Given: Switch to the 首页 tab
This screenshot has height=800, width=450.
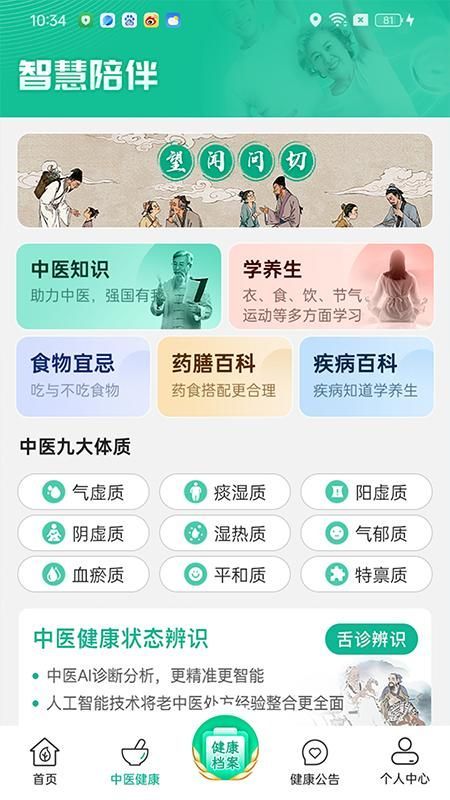Looking at the screenshot, I should 45,762.
